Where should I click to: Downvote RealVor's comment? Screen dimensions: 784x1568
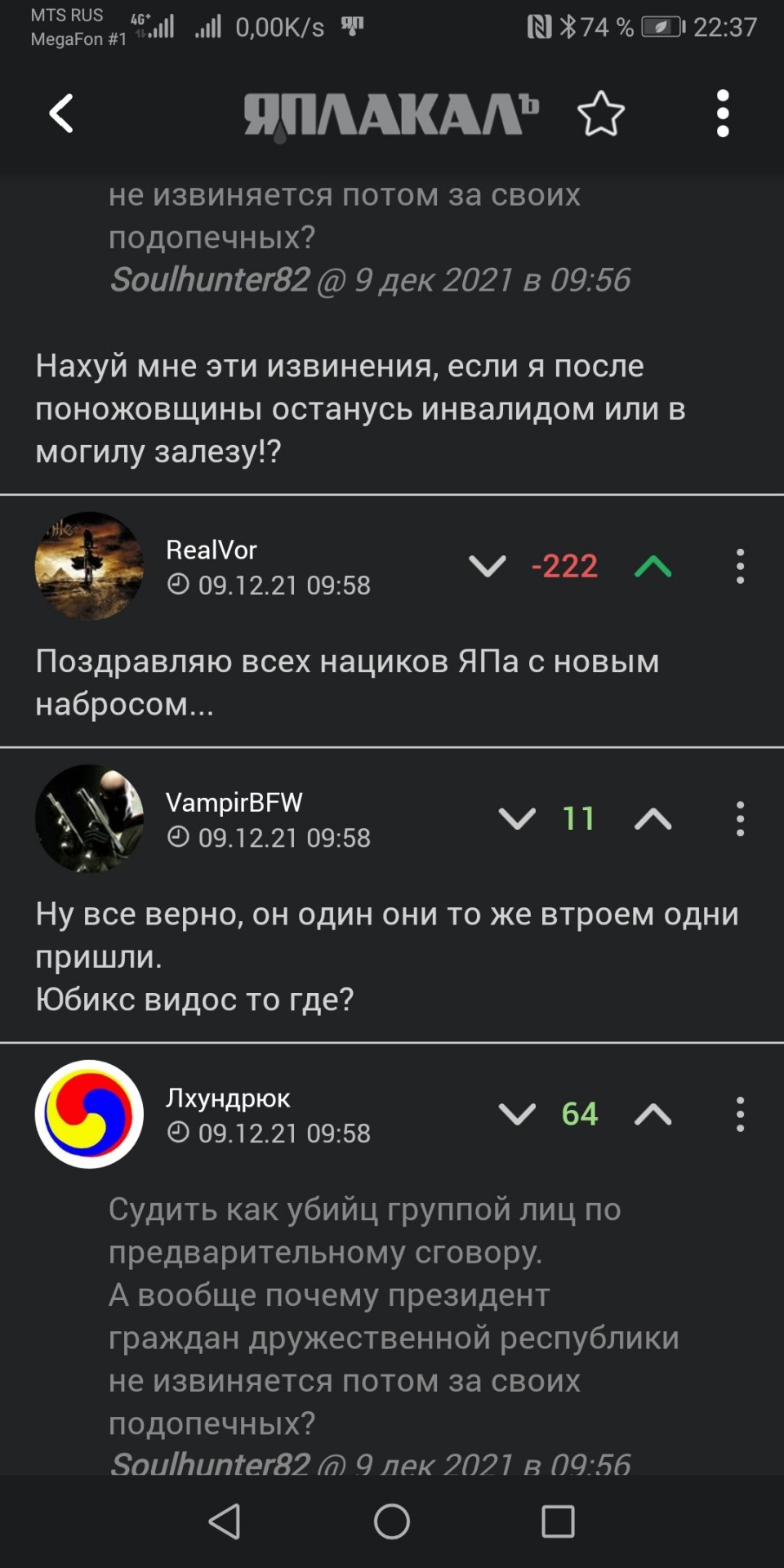pos(488,566)
